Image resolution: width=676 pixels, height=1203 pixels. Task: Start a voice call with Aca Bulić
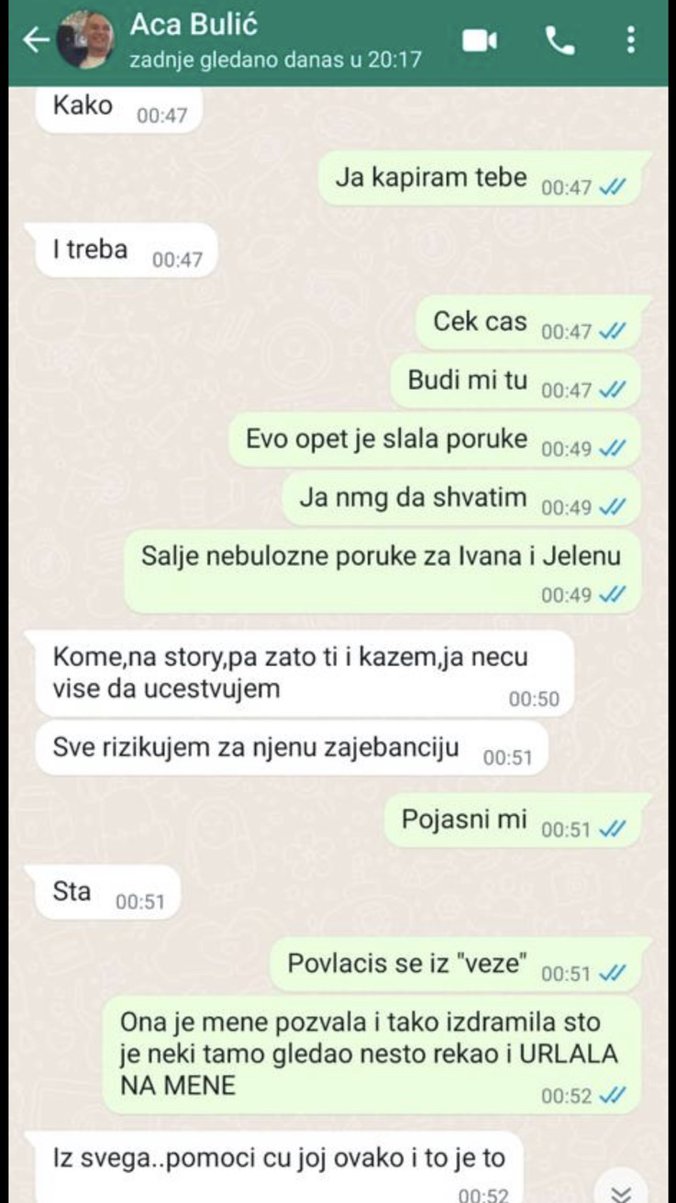559,40
